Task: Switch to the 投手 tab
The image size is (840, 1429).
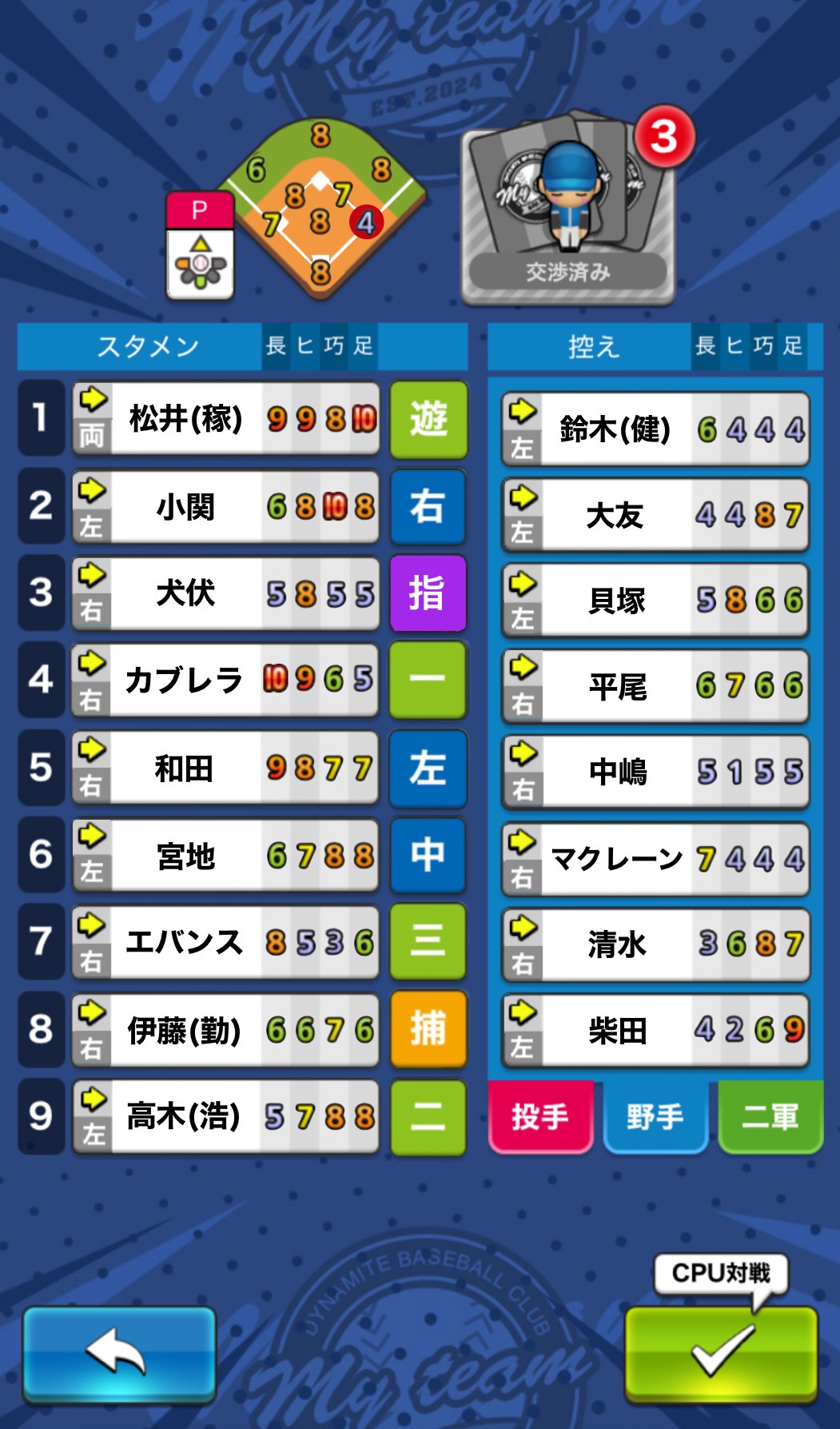Action: pos(540,1116)
